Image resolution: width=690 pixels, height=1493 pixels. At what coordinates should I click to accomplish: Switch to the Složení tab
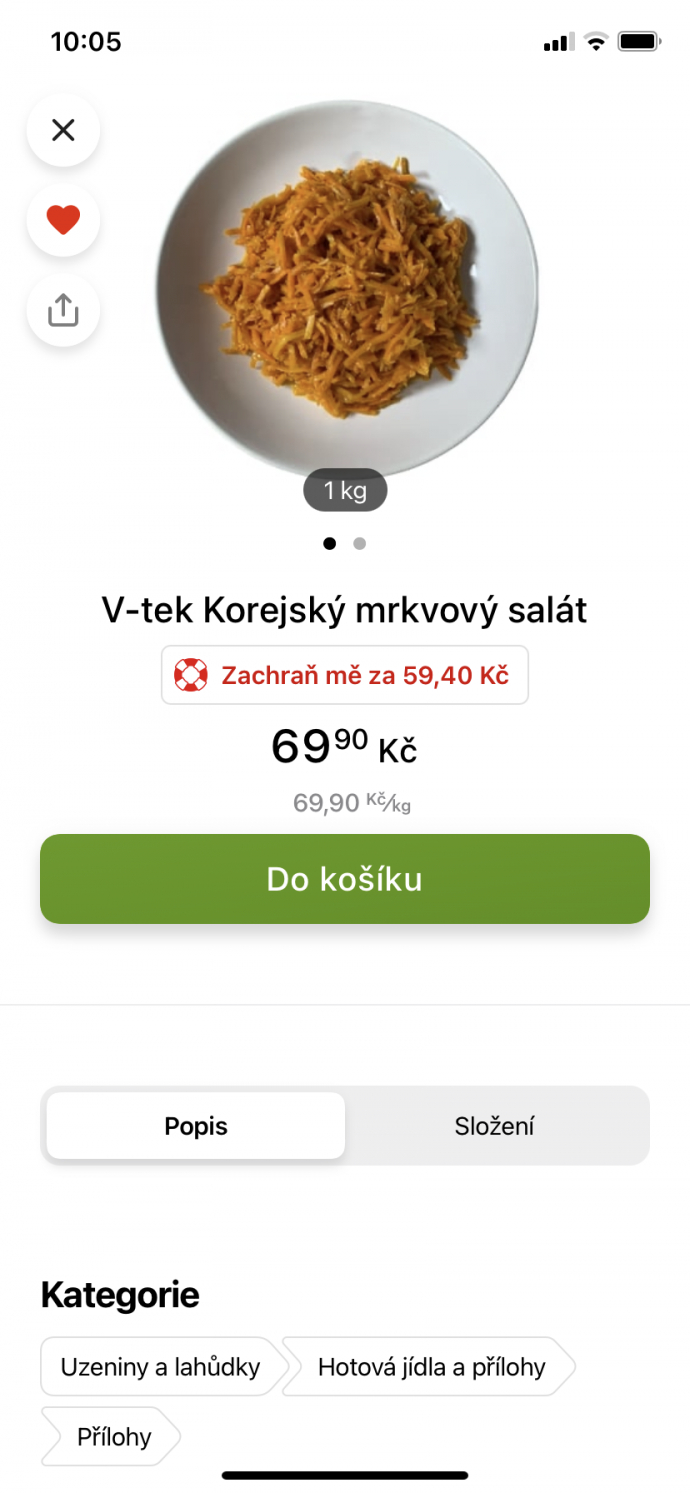point(495,1126)
